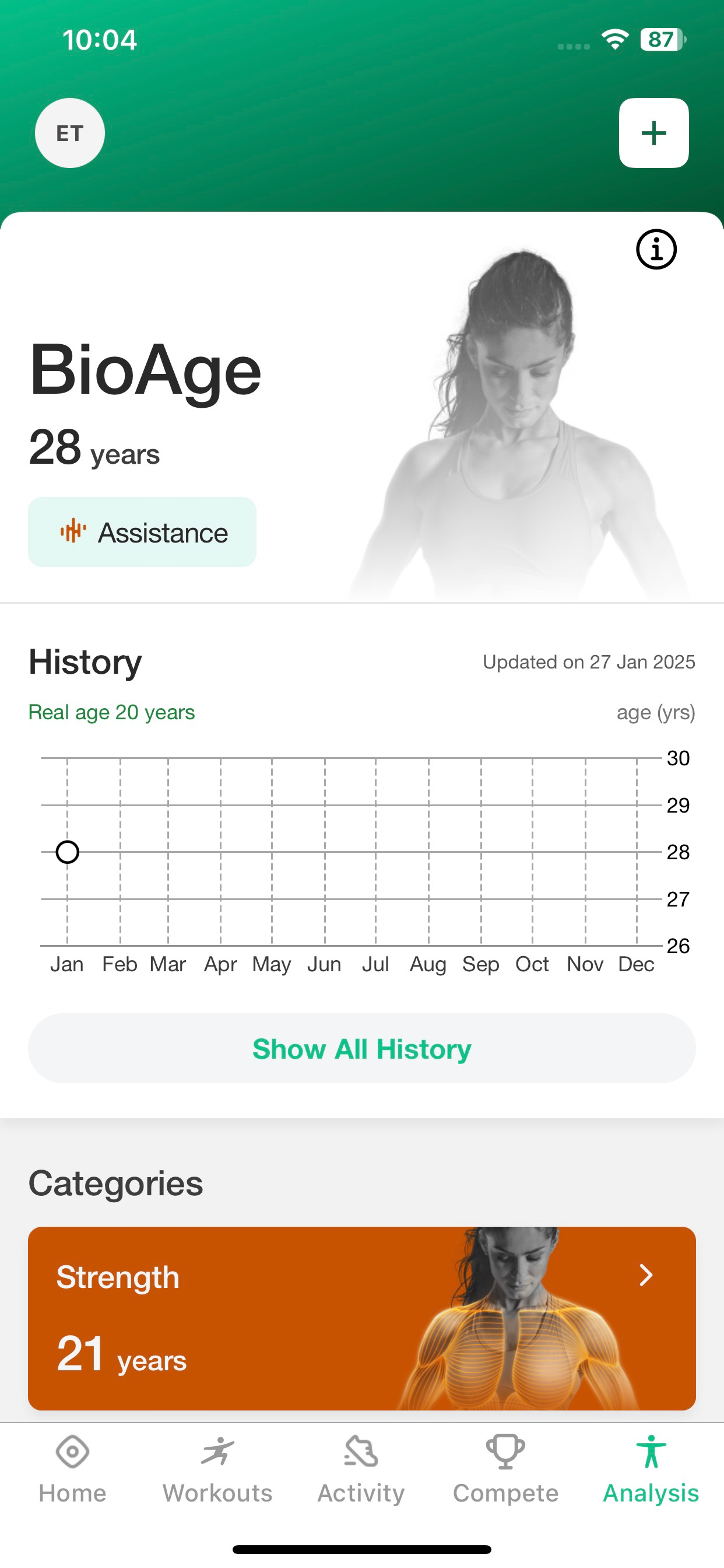Image resolution: width=724 pixels, height=1568 pixels.
Task: Open the ET profile avatar
Action: pyautogui.click(x=70, y=132)
